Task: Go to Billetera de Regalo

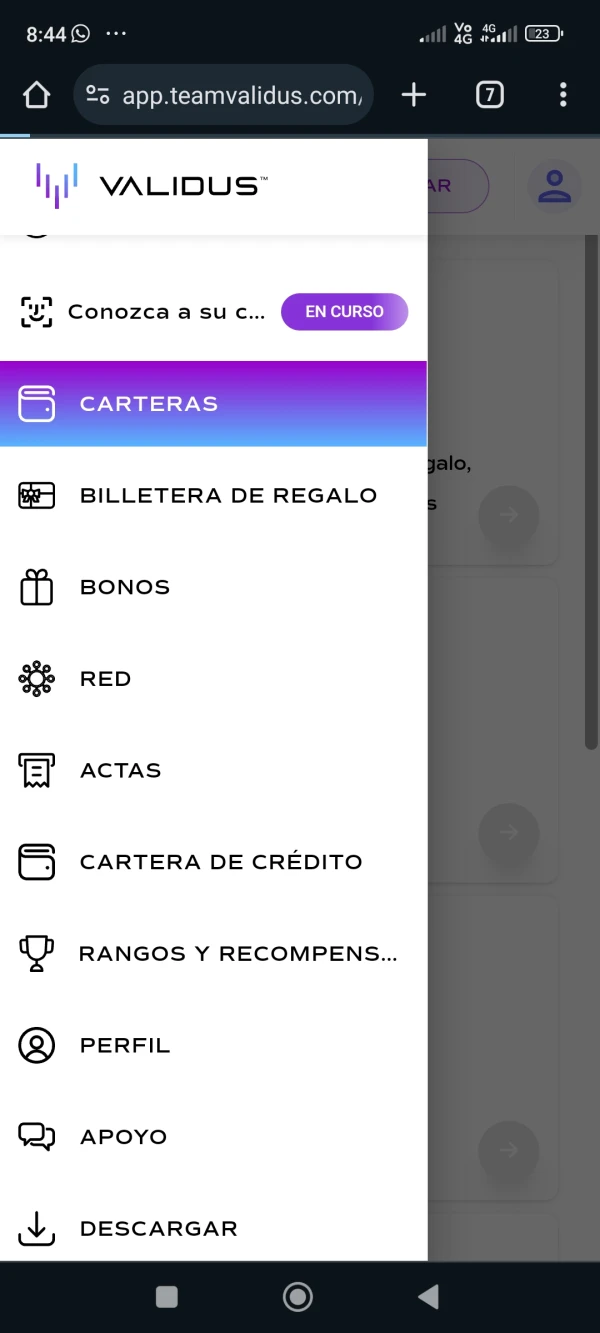Action: [x=213, y=496]
